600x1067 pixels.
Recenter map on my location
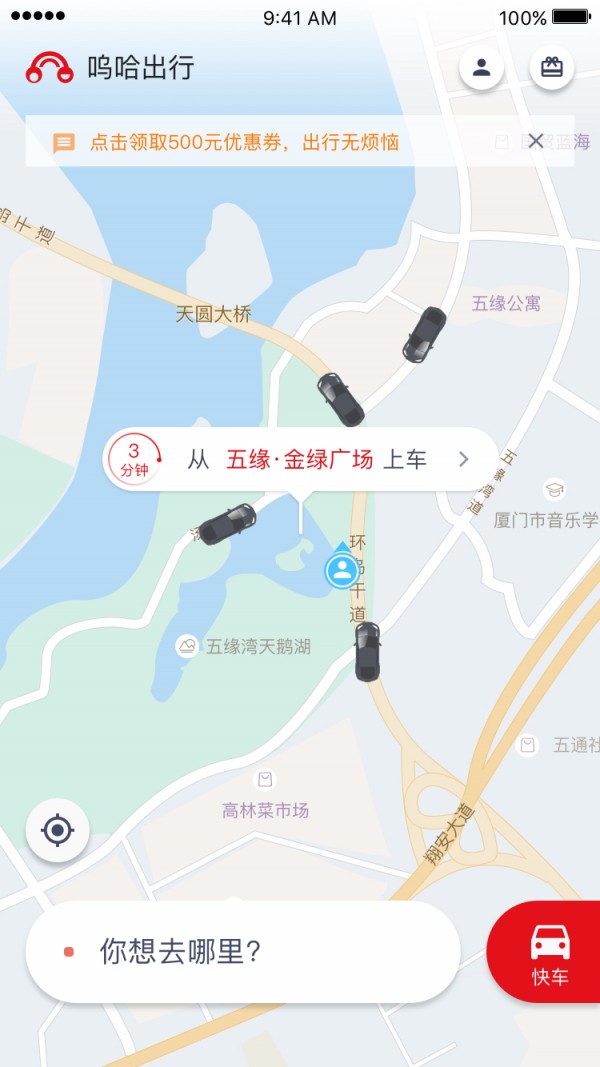58,830
